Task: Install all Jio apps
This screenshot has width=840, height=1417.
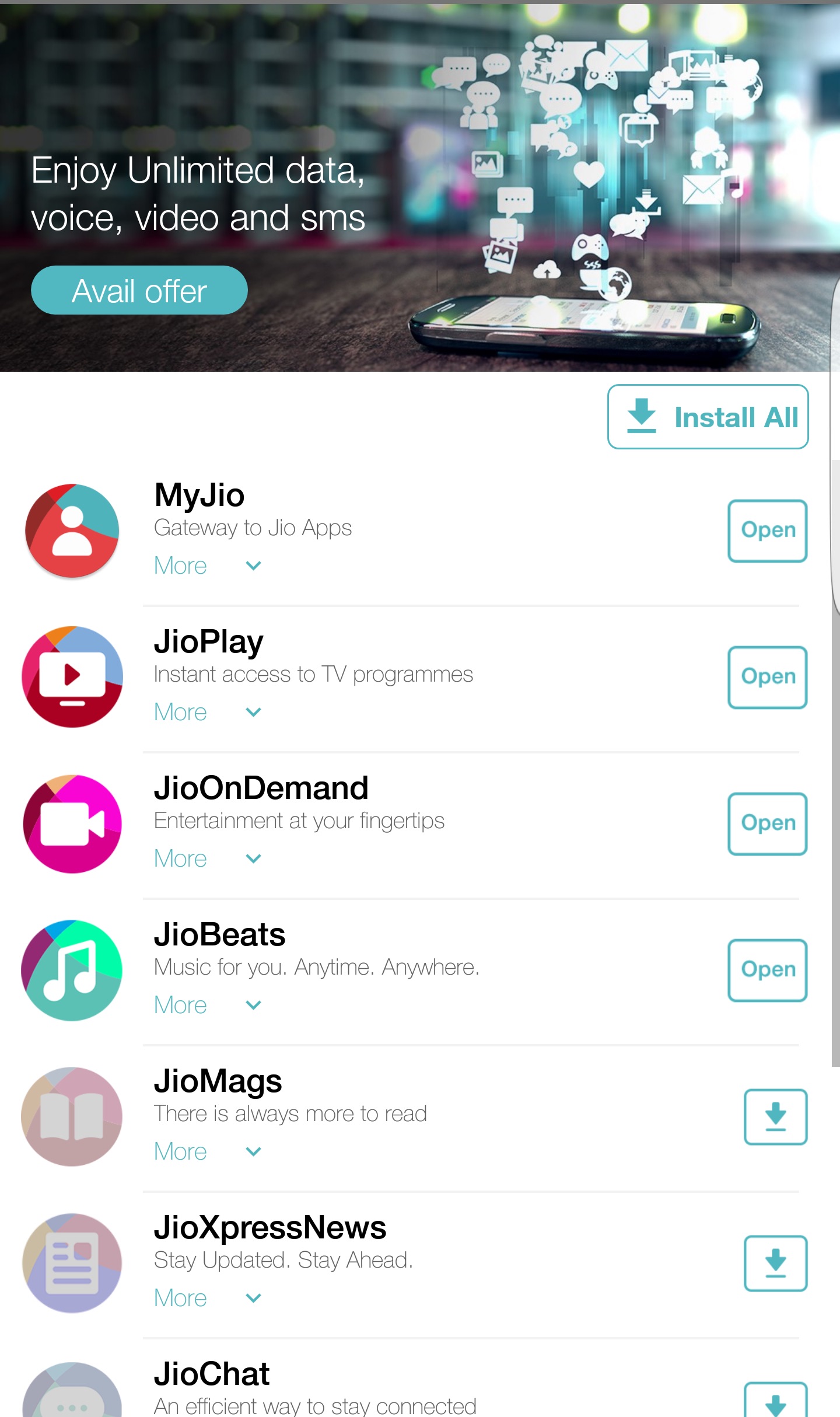Action: click(708, 417)
